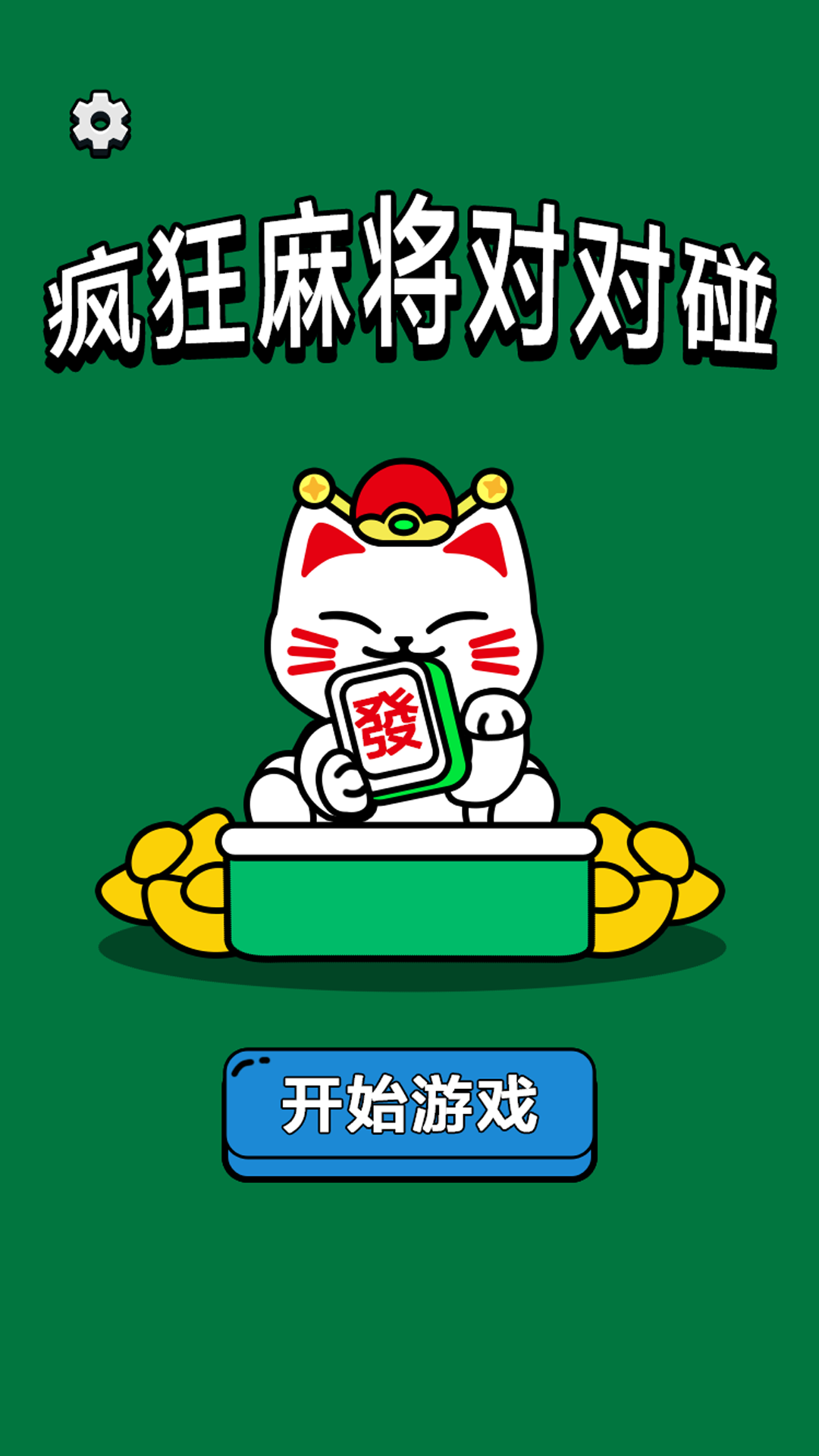Tap the 开始游戏 start game button

(409, 1107)
